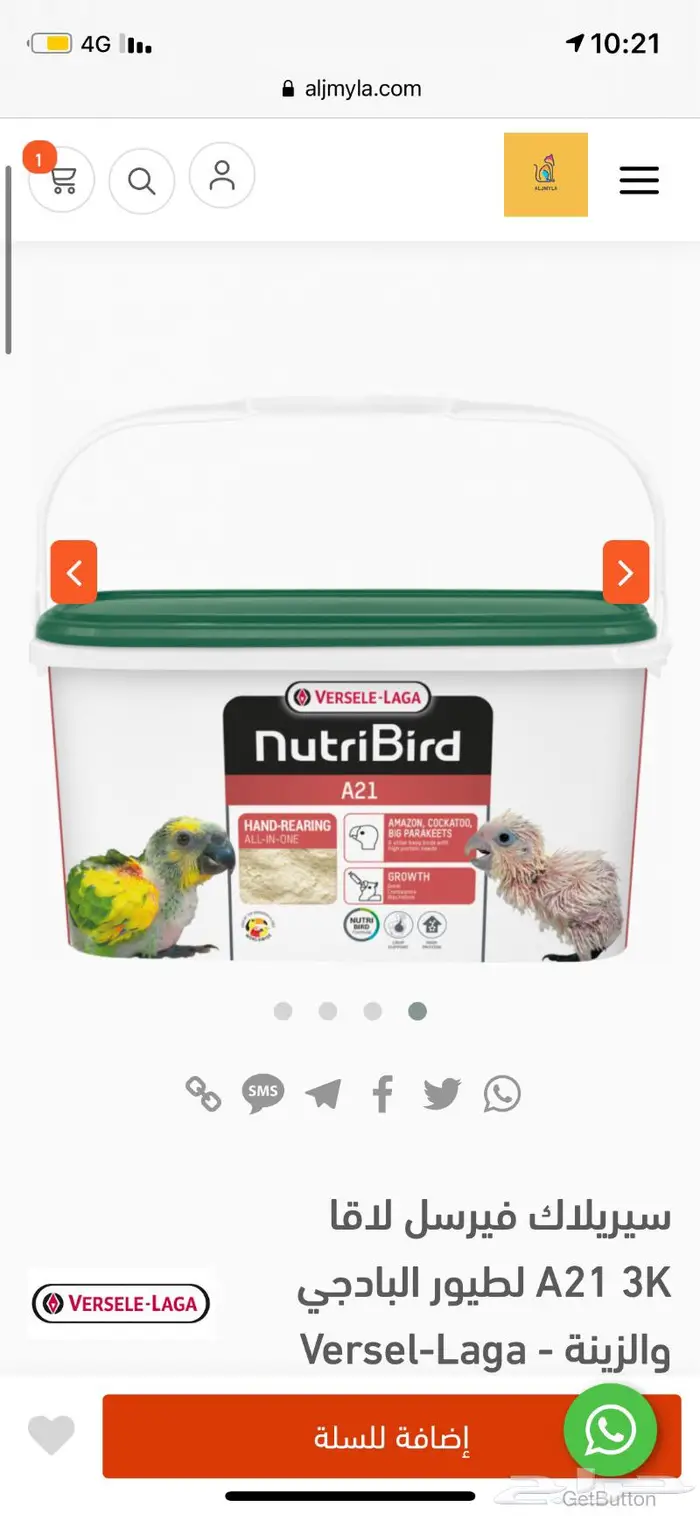This screenshot has height=1516, width=700.
Task: Open Versele-Laga brand page
Action: (x=121, y=1303)
